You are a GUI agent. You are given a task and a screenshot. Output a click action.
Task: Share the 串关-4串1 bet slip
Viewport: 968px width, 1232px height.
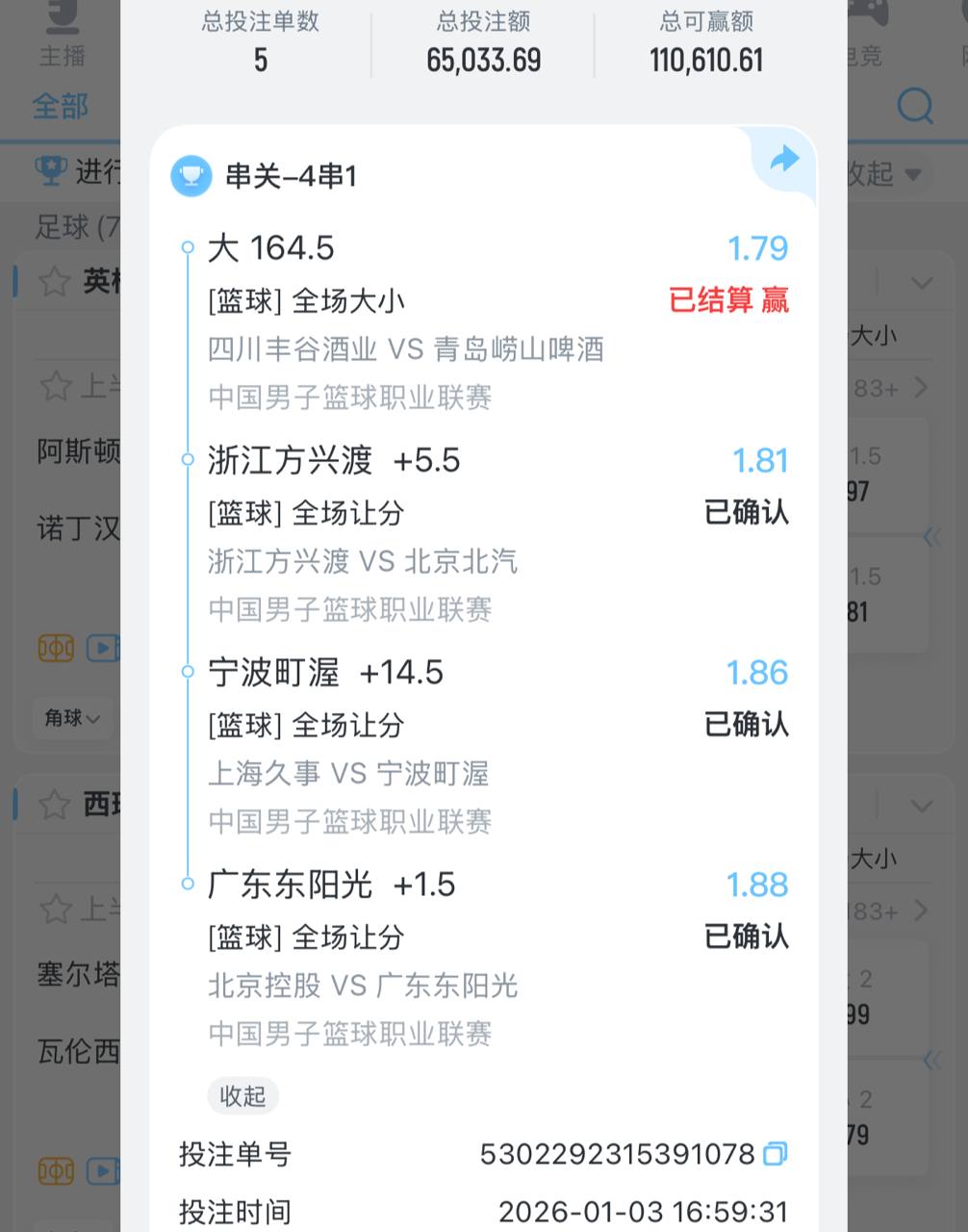coord(784,159)
